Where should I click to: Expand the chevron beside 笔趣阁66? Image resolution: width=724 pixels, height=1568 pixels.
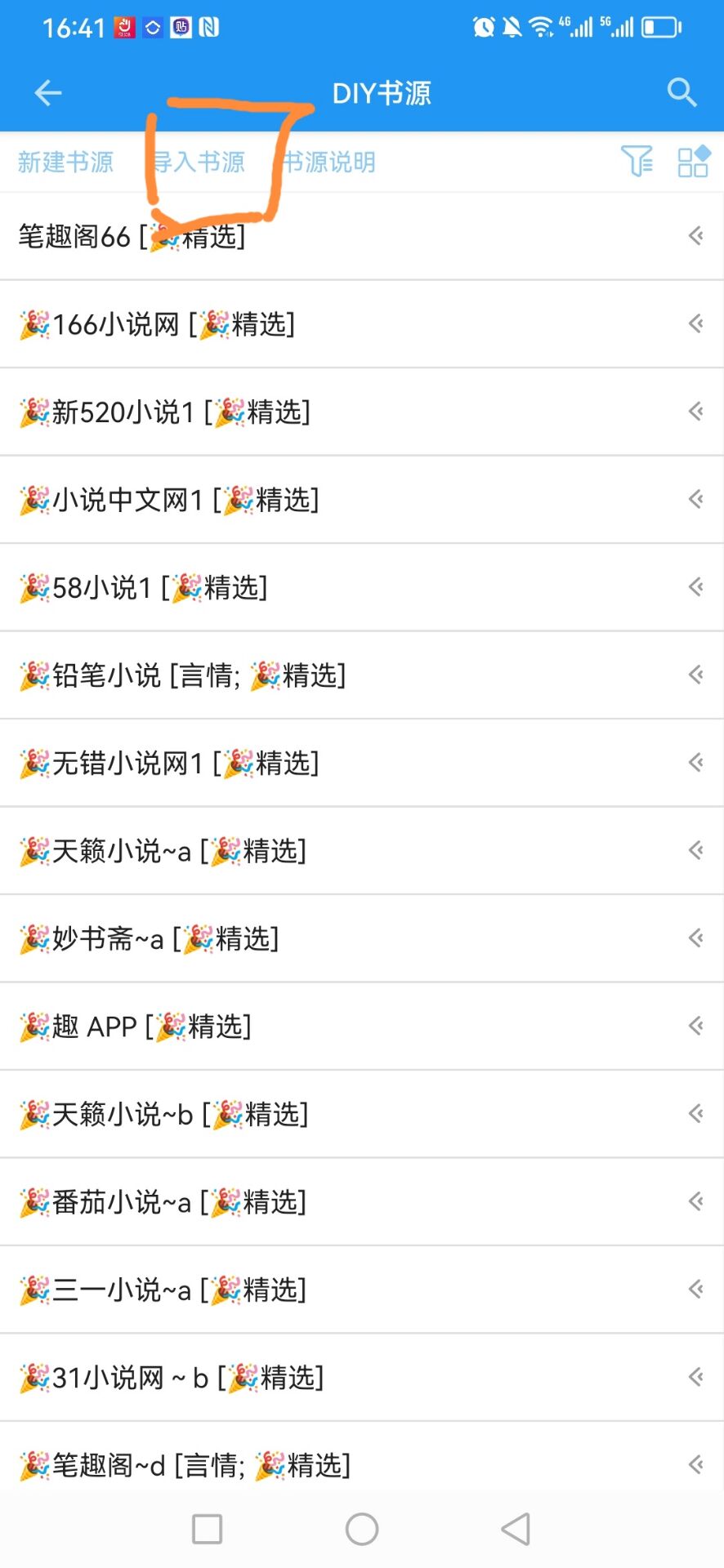coord(695,236)
